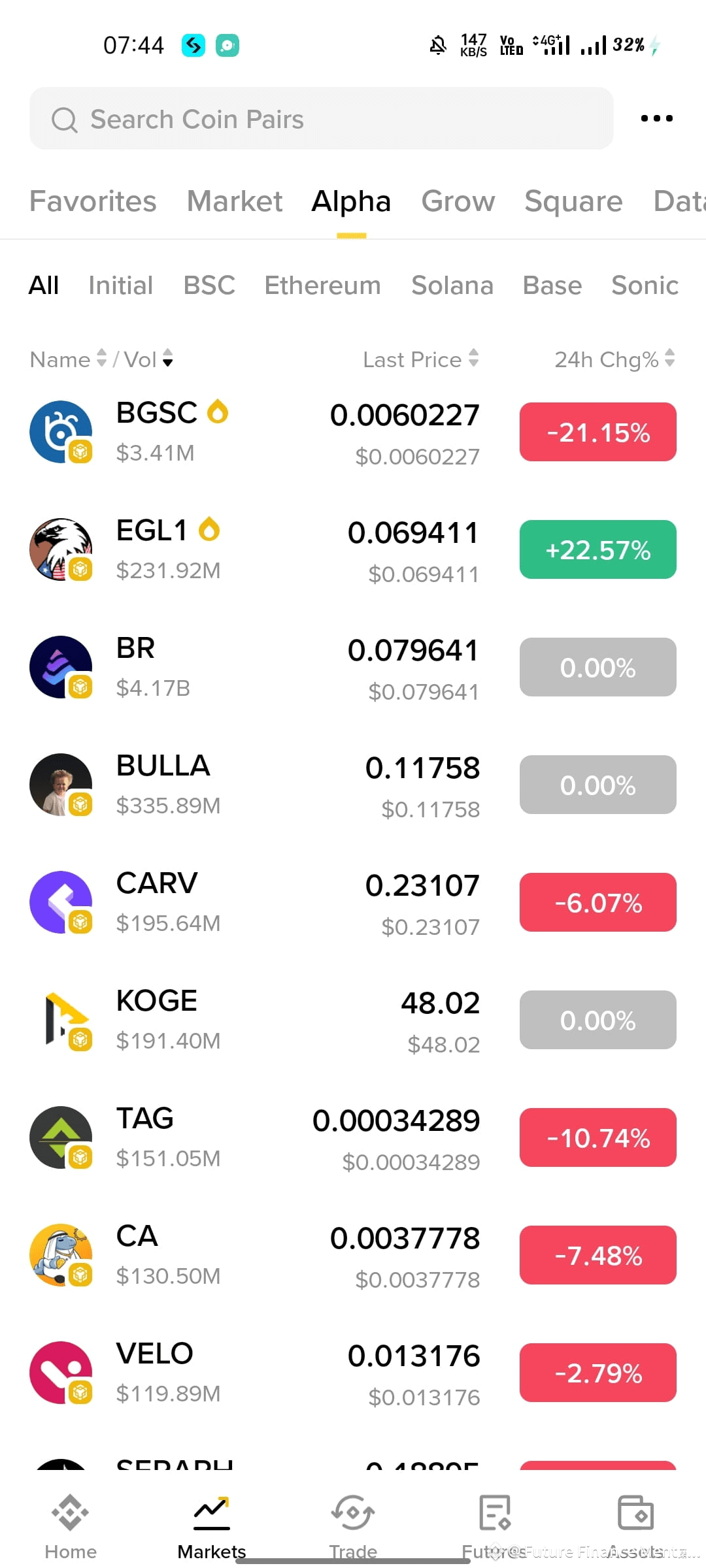Open the EGL1 token details

[353, 549]
